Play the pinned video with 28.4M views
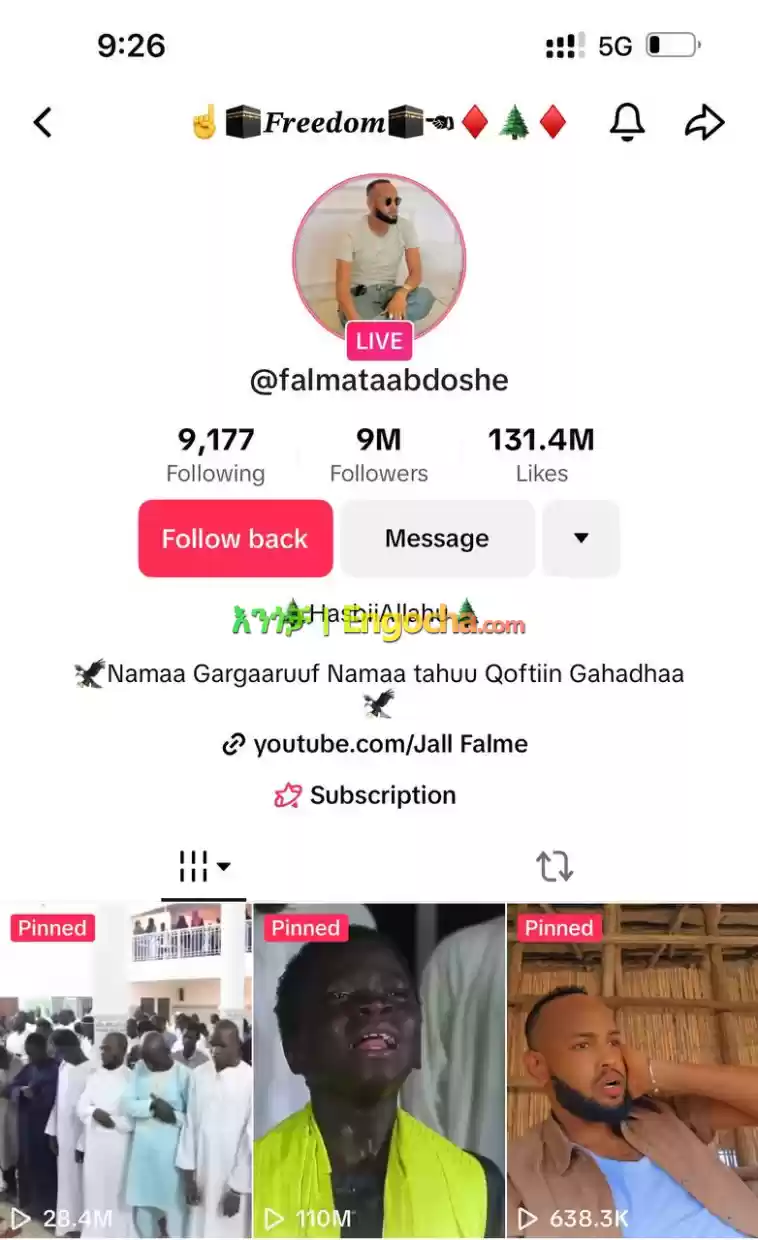758x1240 pixels. [x=125, y=1070]
